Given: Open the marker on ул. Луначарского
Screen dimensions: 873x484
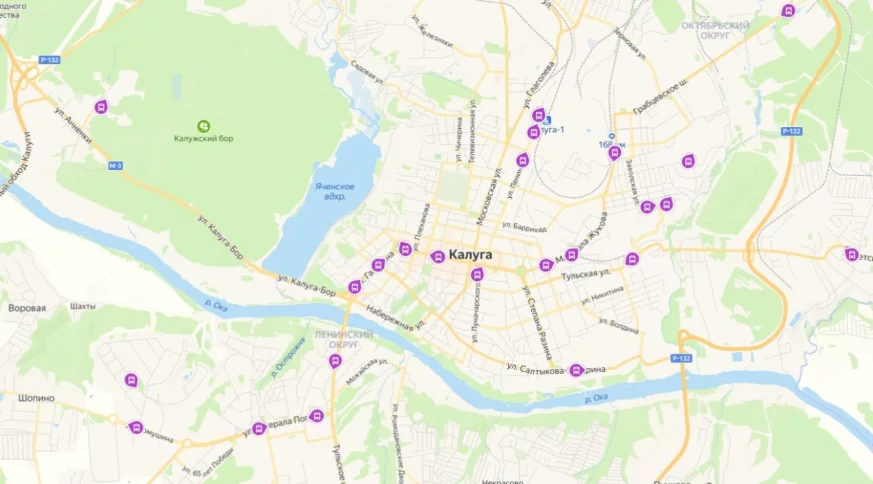Looking at the screenshot, I should click(x=477, y=274).
